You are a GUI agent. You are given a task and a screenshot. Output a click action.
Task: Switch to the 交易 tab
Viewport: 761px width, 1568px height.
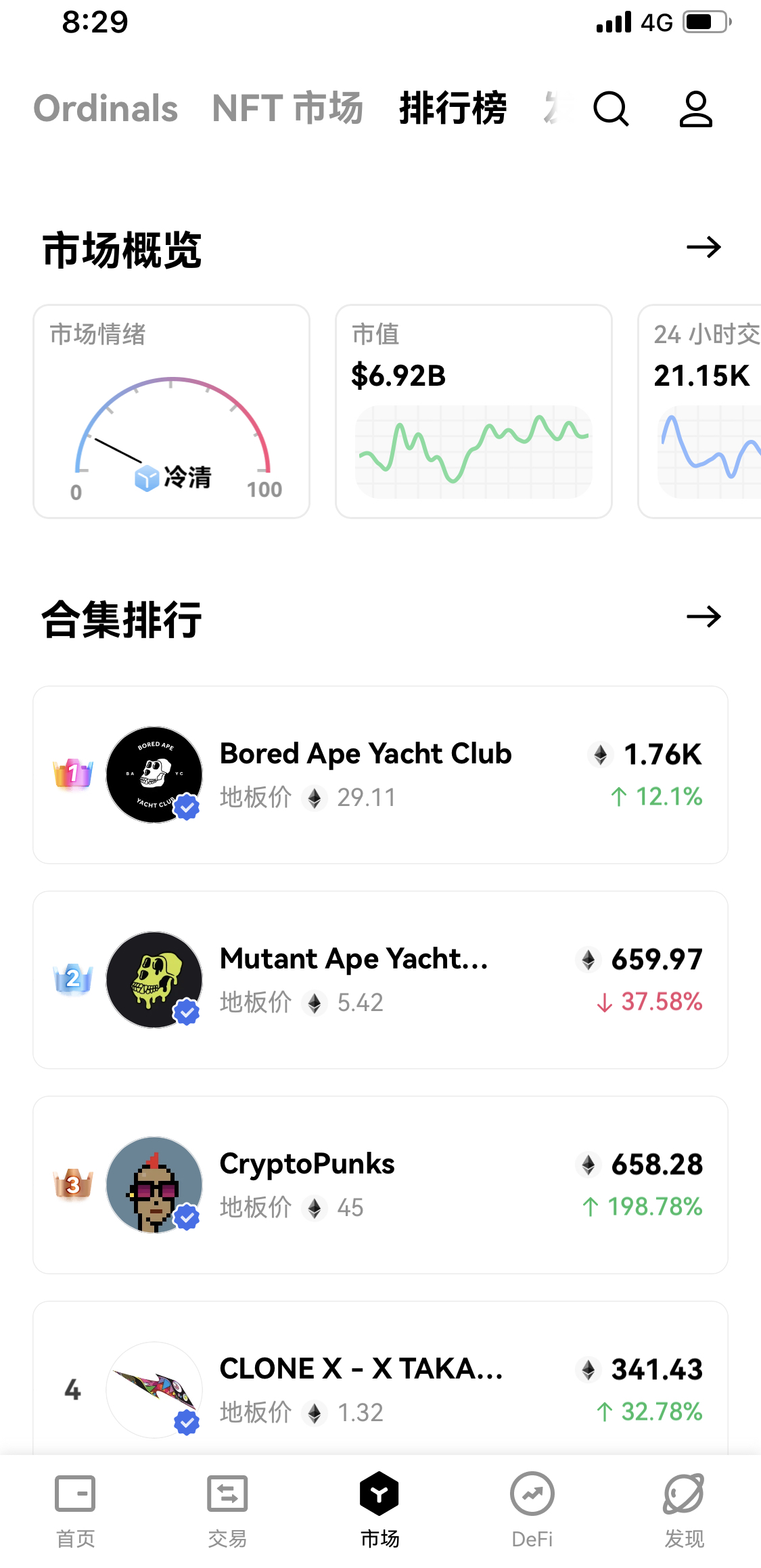(227, 1510)
